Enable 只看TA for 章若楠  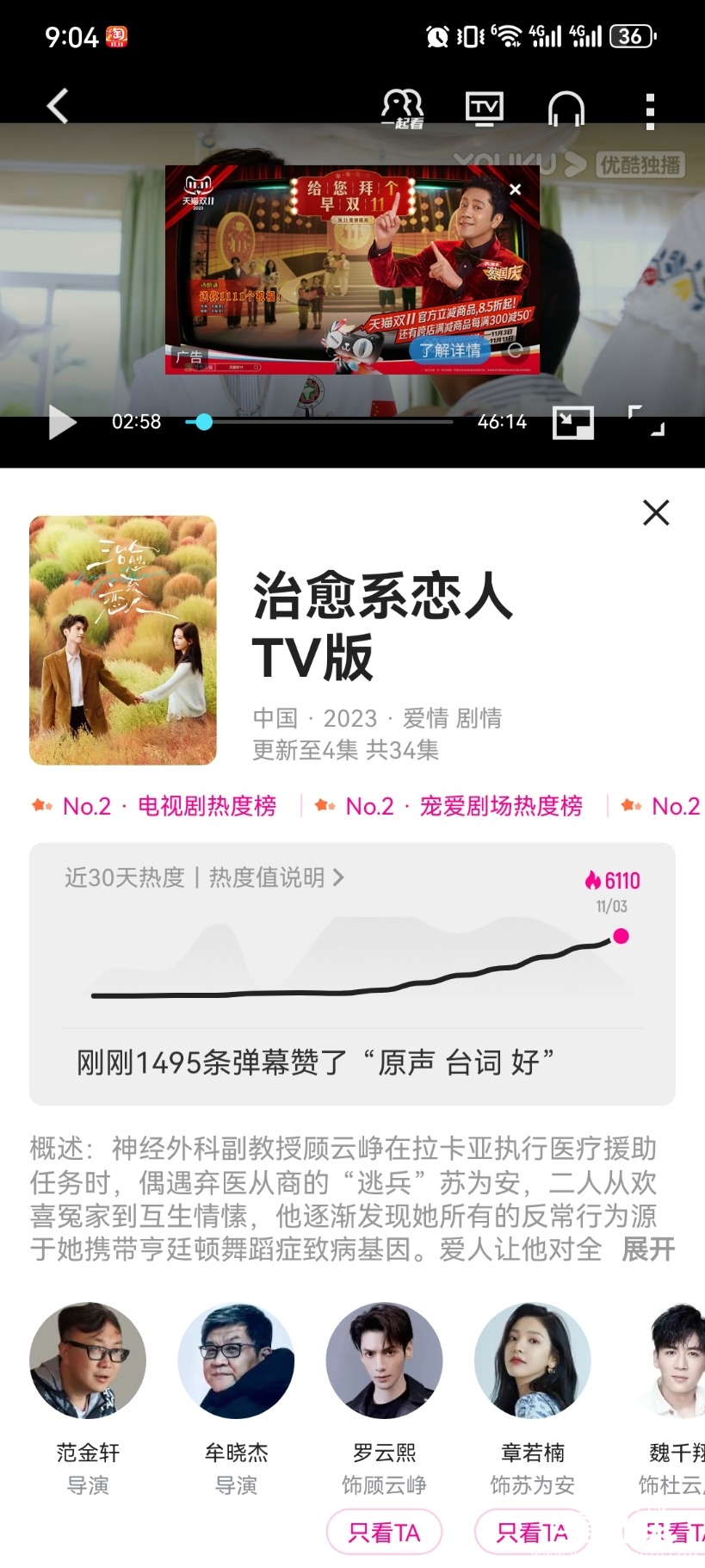(530, 1532)
